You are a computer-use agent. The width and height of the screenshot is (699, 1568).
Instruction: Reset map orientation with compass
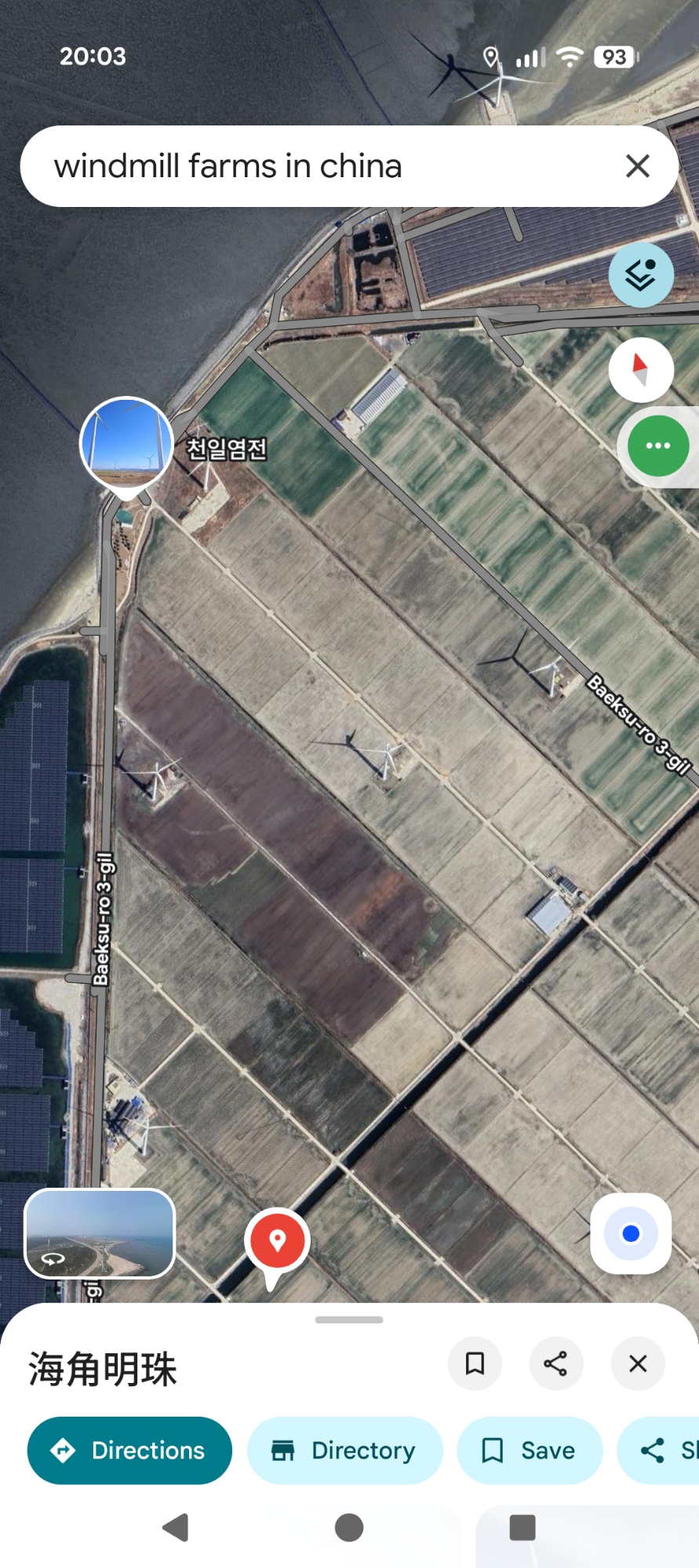641,369
